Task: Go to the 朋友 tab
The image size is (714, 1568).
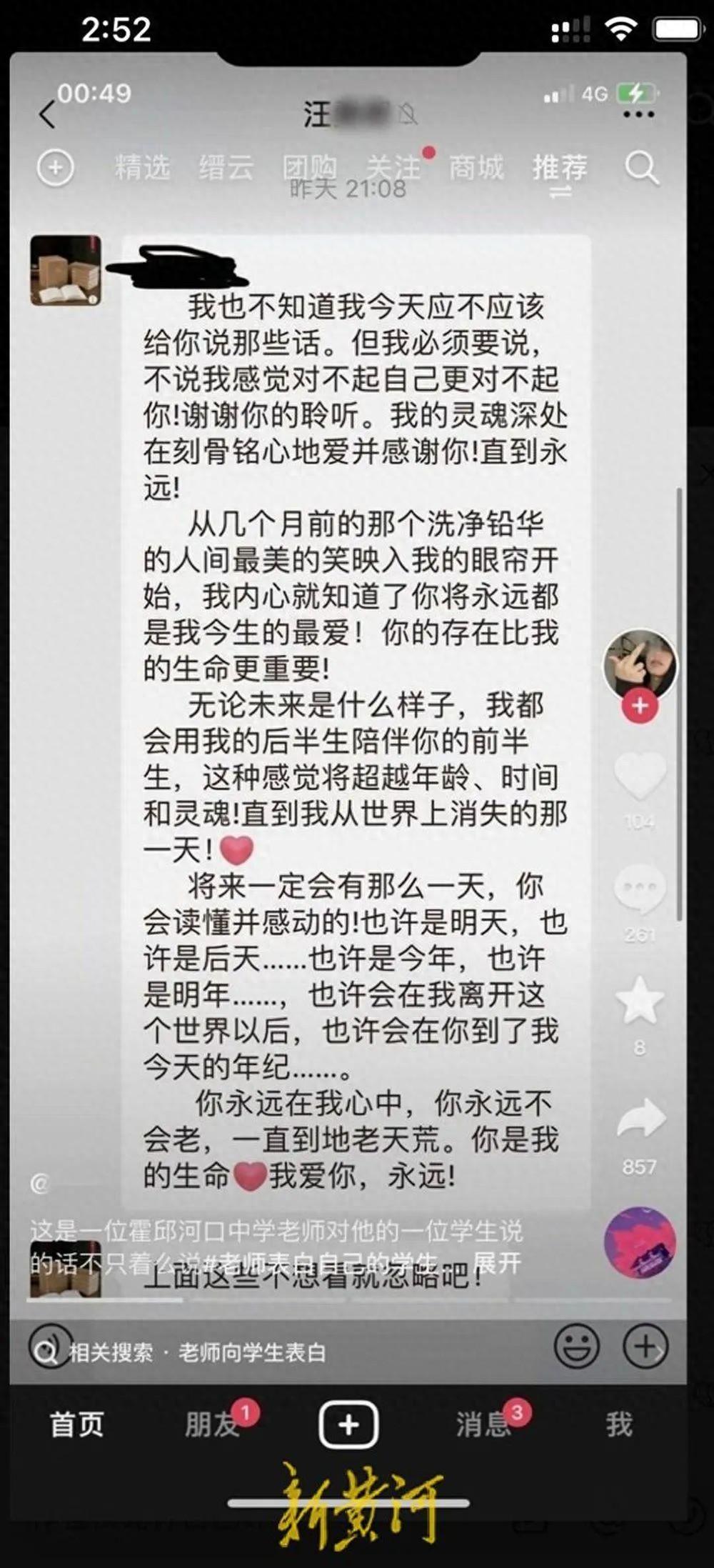Action: pos(212,1424)
